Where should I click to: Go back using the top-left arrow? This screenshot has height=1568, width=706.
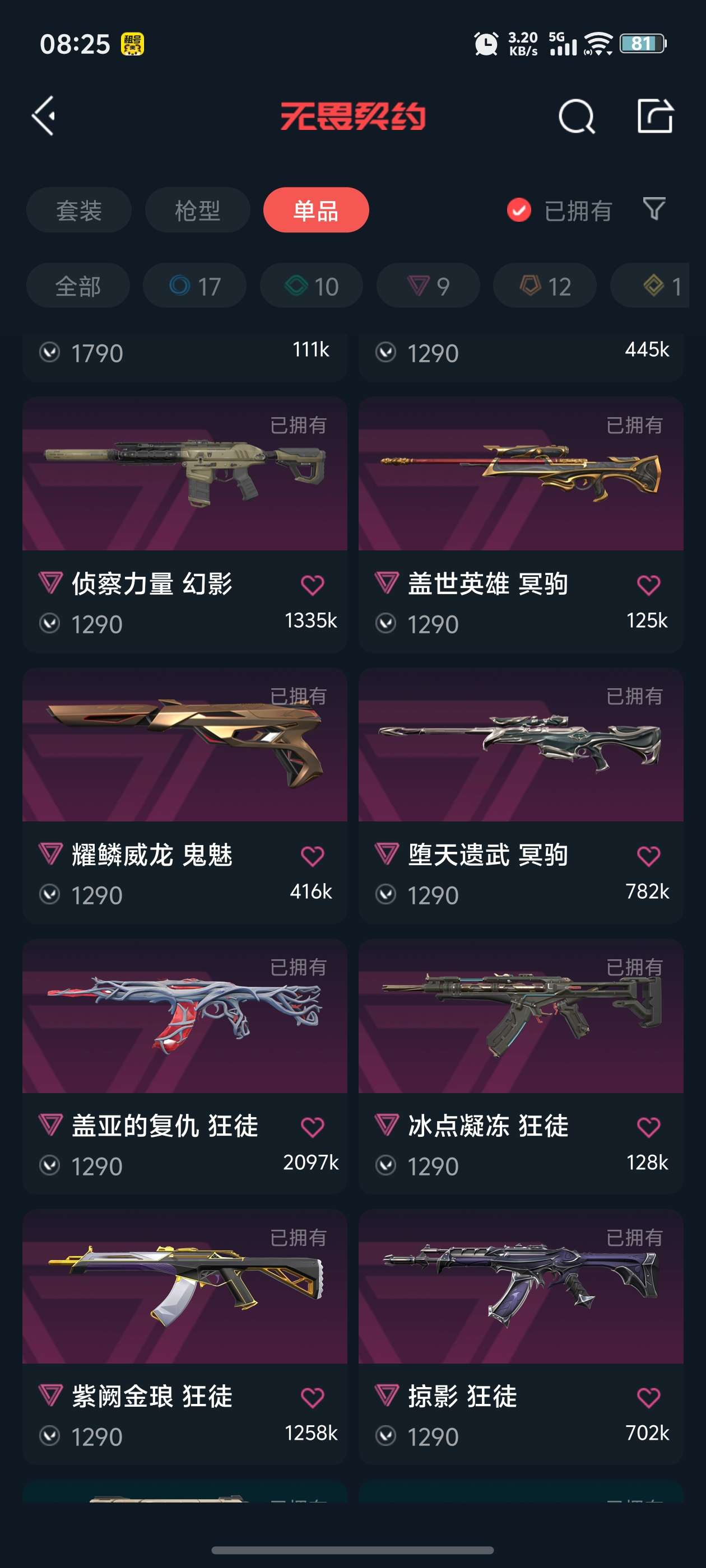44,116
